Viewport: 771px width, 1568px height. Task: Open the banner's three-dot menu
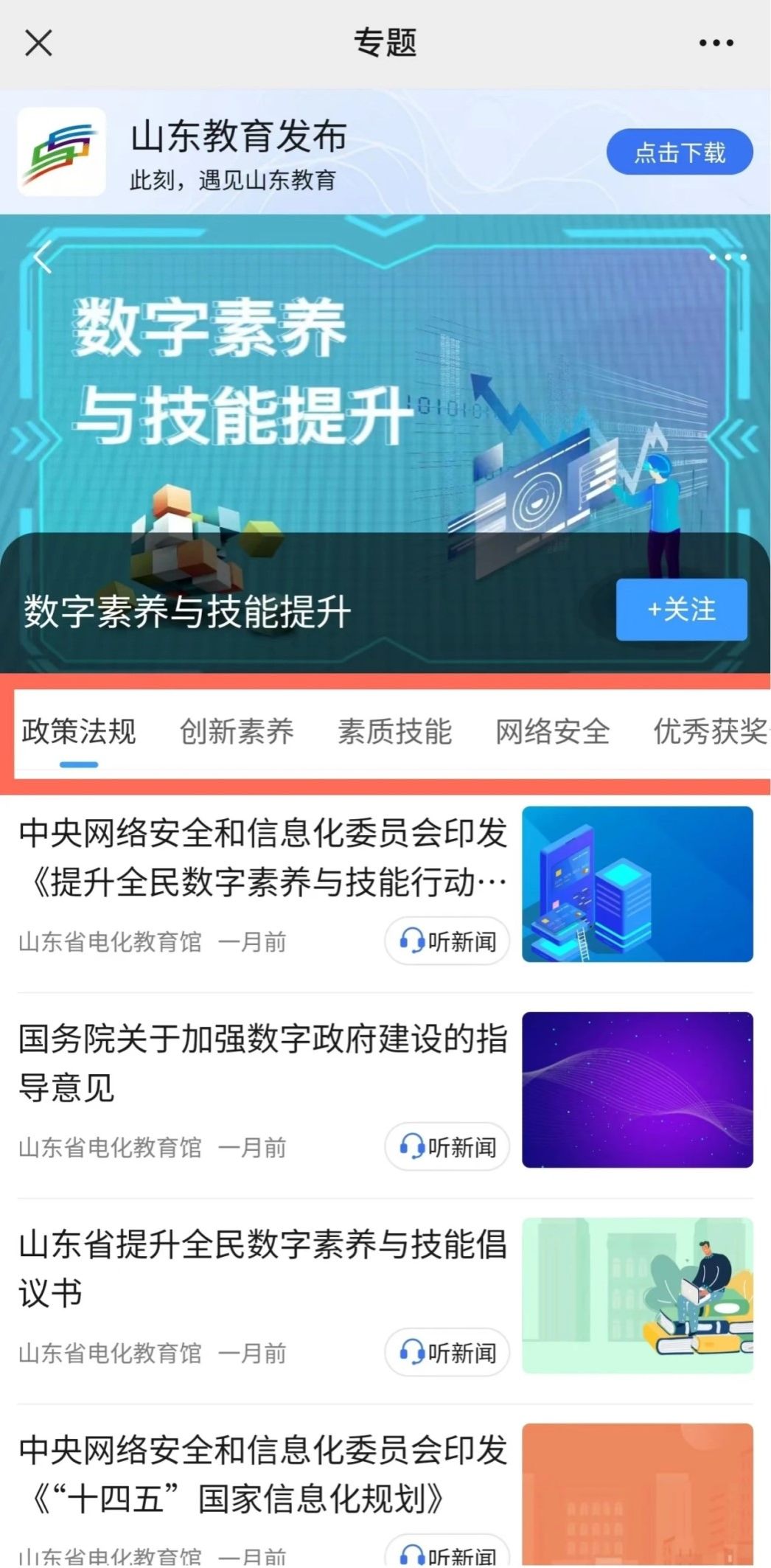(x=728, y=257)
